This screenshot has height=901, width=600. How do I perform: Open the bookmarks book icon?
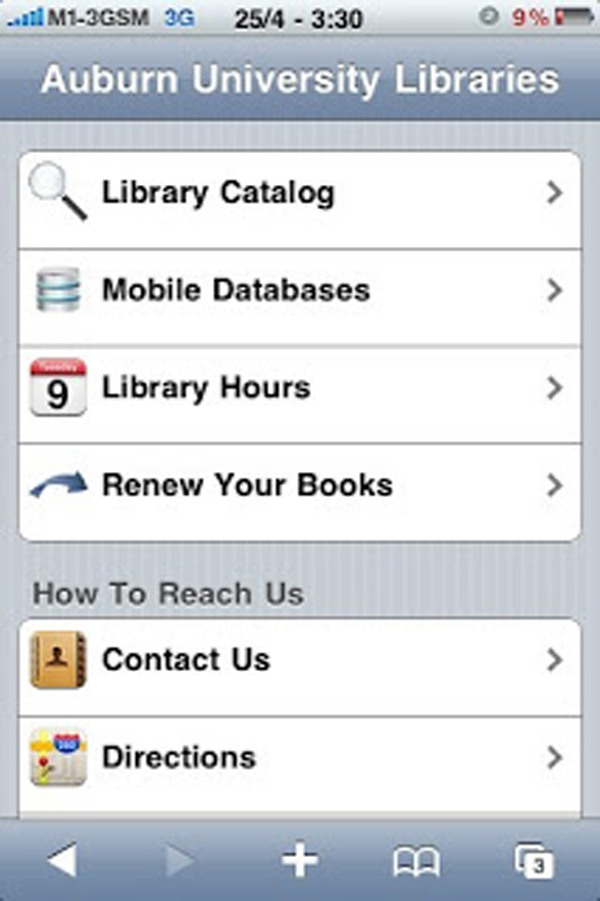pos(416,860)
